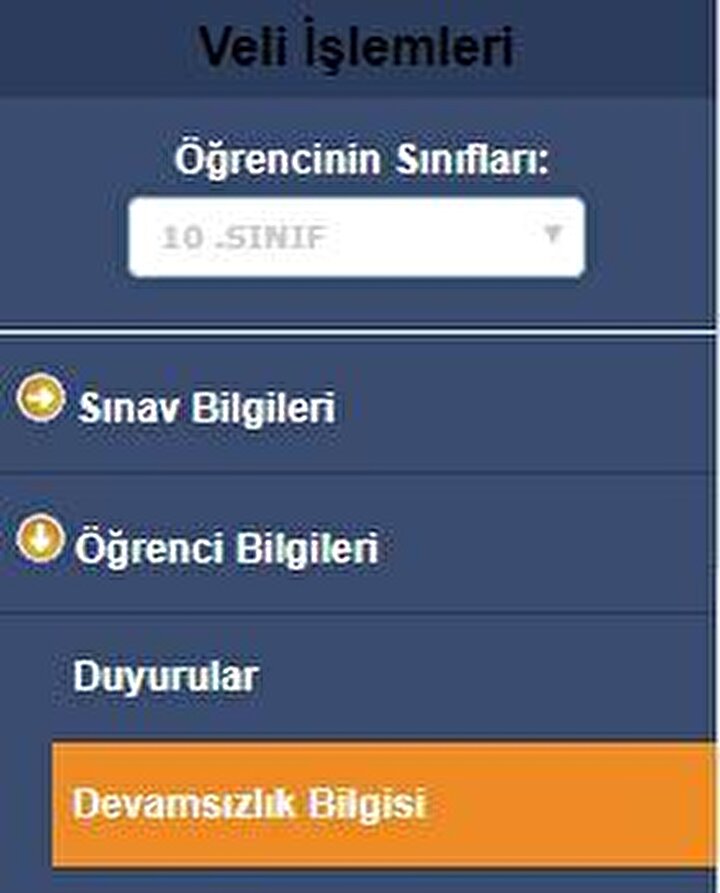
Task: Expand the Sınav Bilgileri section
Action: coord(205,409)
